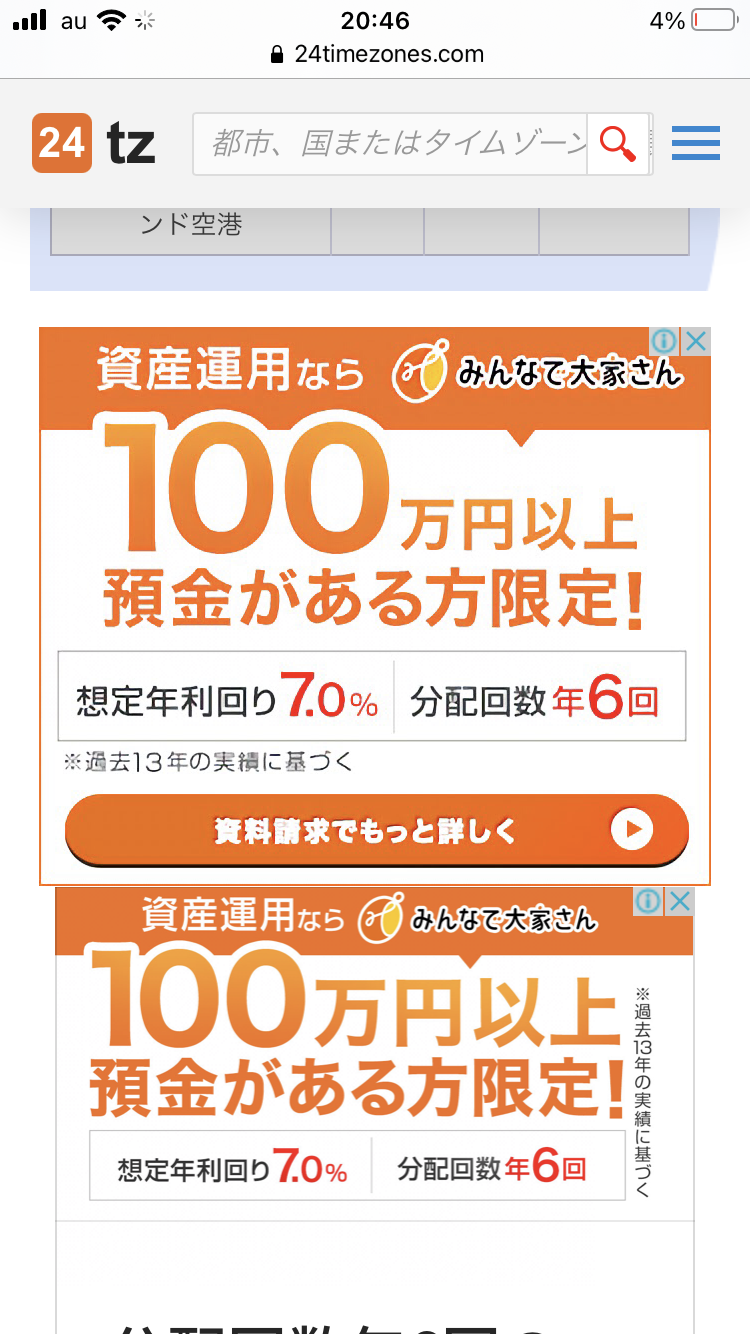Open ad info icon on the first ad
750x1334 pixels.
tap(665, 341)
